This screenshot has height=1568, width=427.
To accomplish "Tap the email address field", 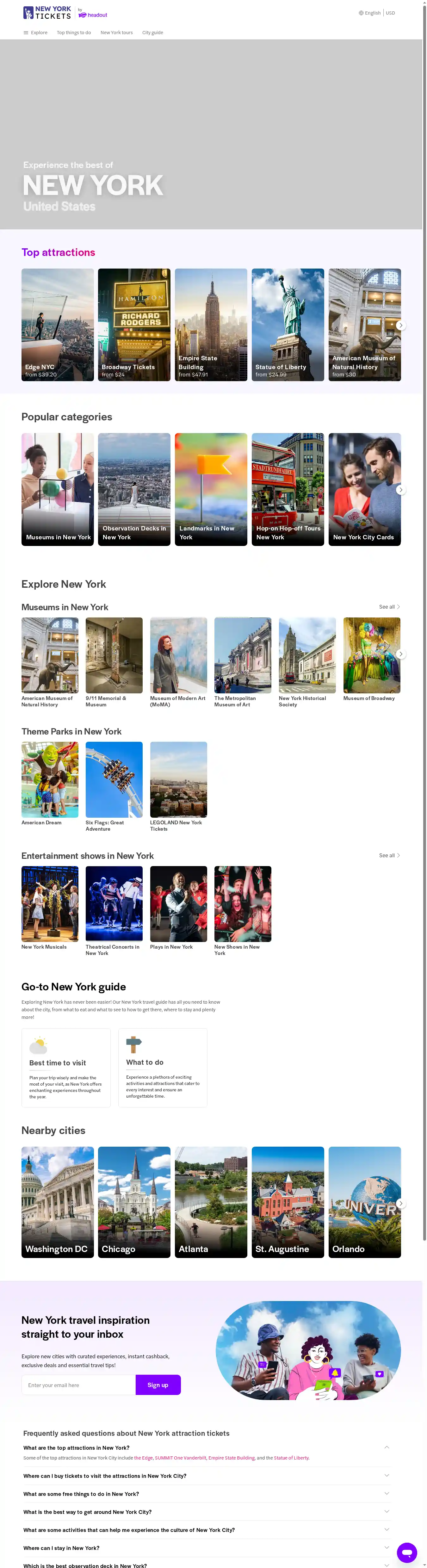I will pos(78,1385).
